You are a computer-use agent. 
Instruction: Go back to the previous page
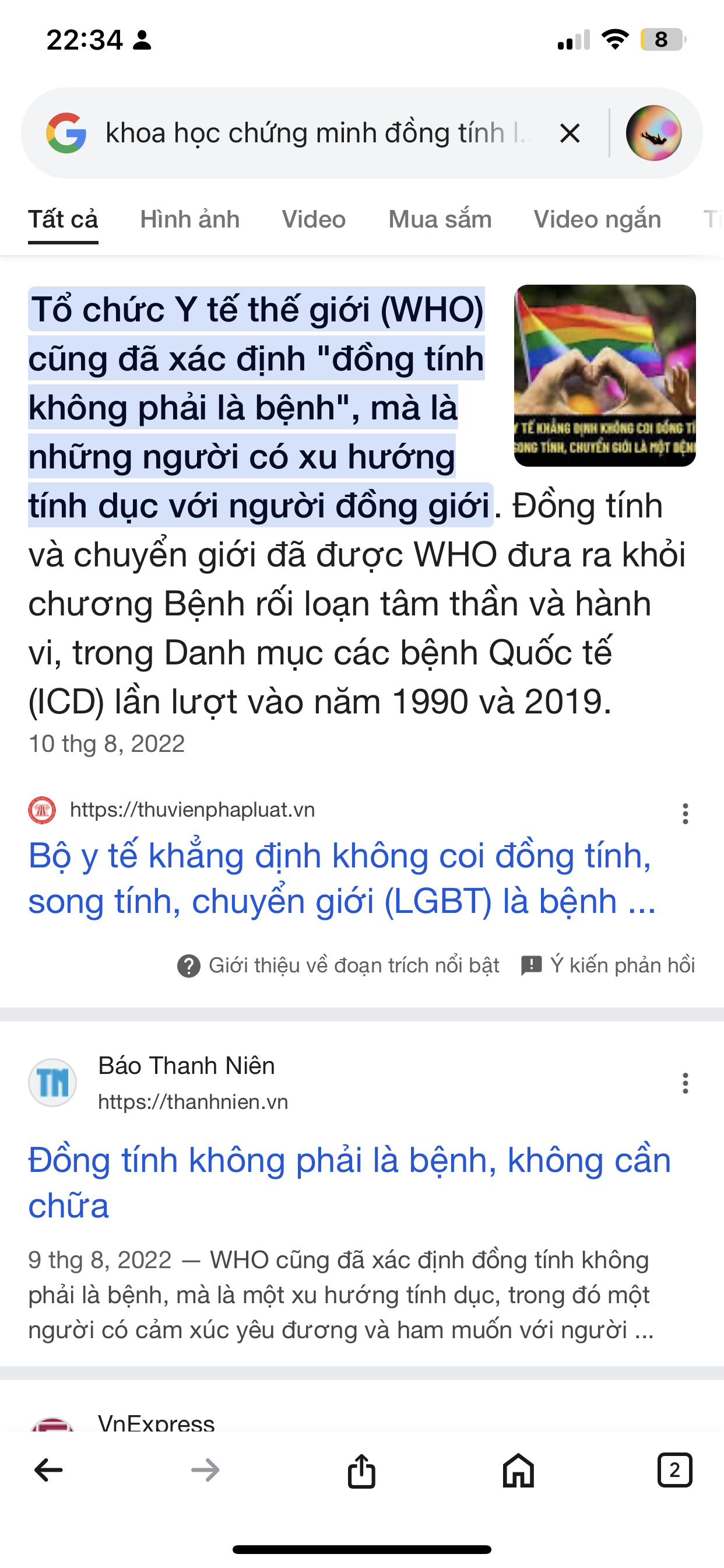click(48, 1471)
